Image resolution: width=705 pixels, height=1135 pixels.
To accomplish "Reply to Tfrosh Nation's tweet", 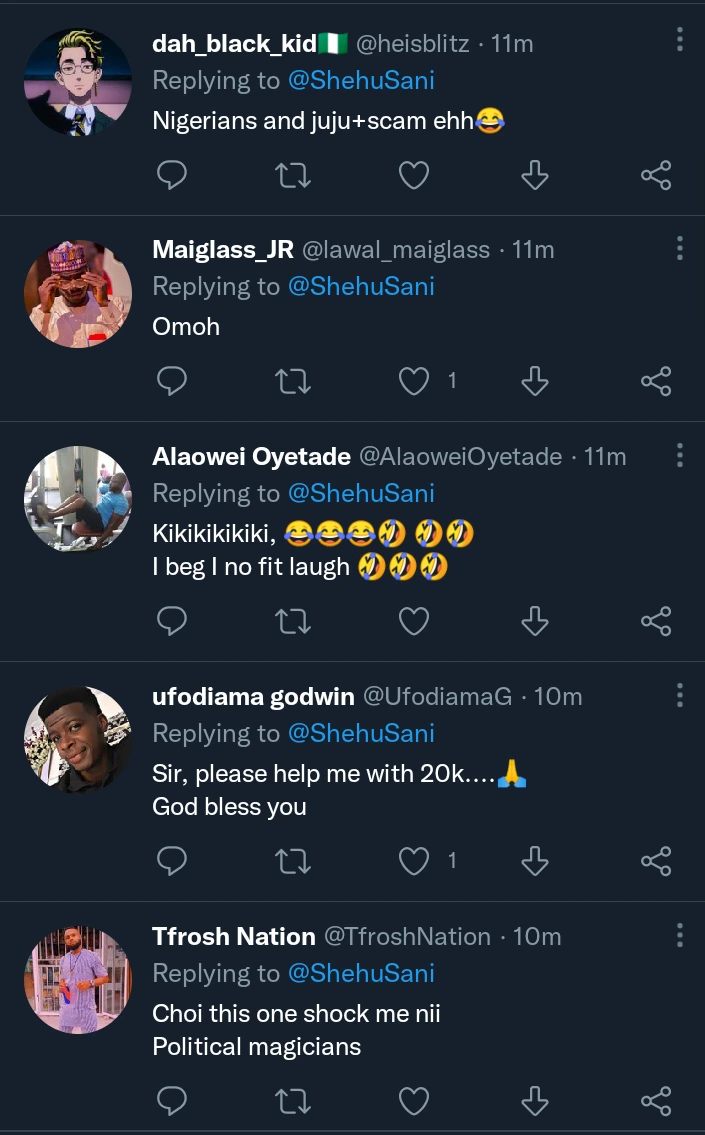I will click(x=173, y=1101).
